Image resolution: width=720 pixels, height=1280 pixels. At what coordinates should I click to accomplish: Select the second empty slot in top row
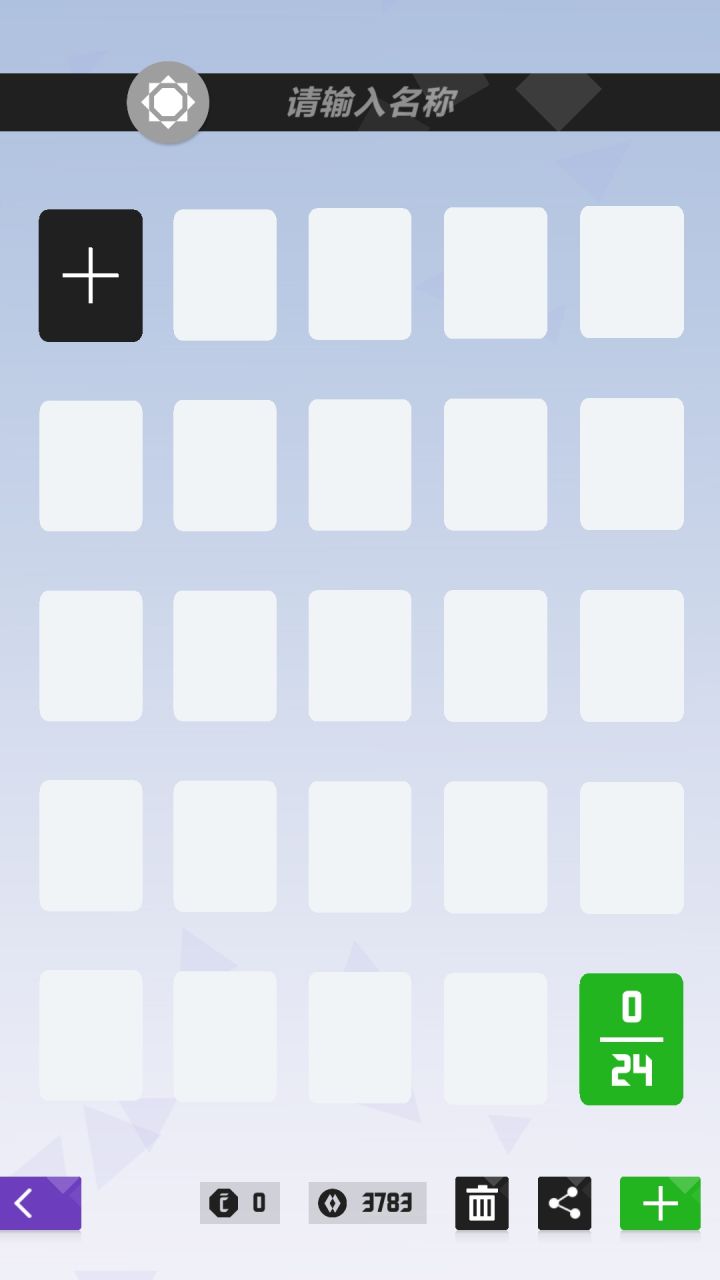224,274
